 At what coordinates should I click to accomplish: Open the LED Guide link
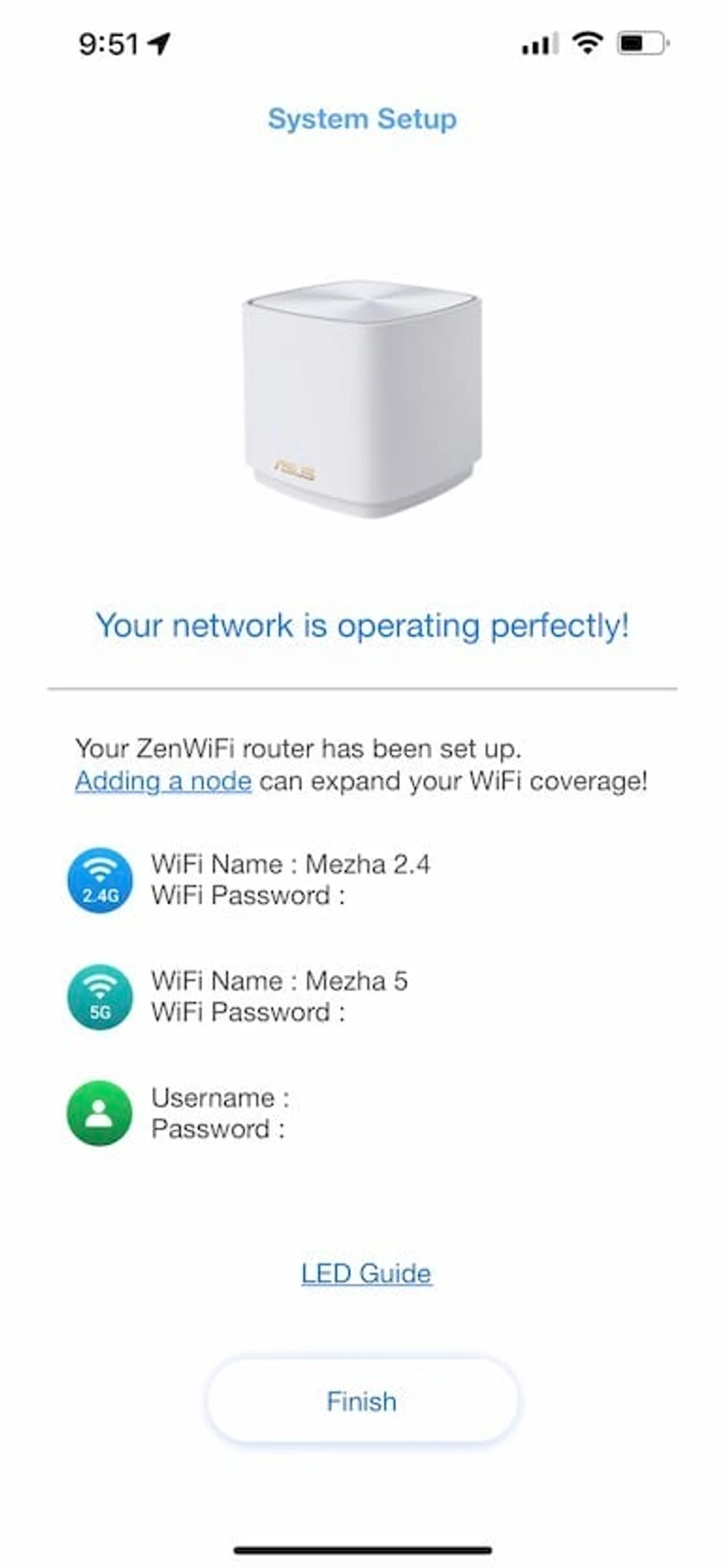pos(366,1273)
